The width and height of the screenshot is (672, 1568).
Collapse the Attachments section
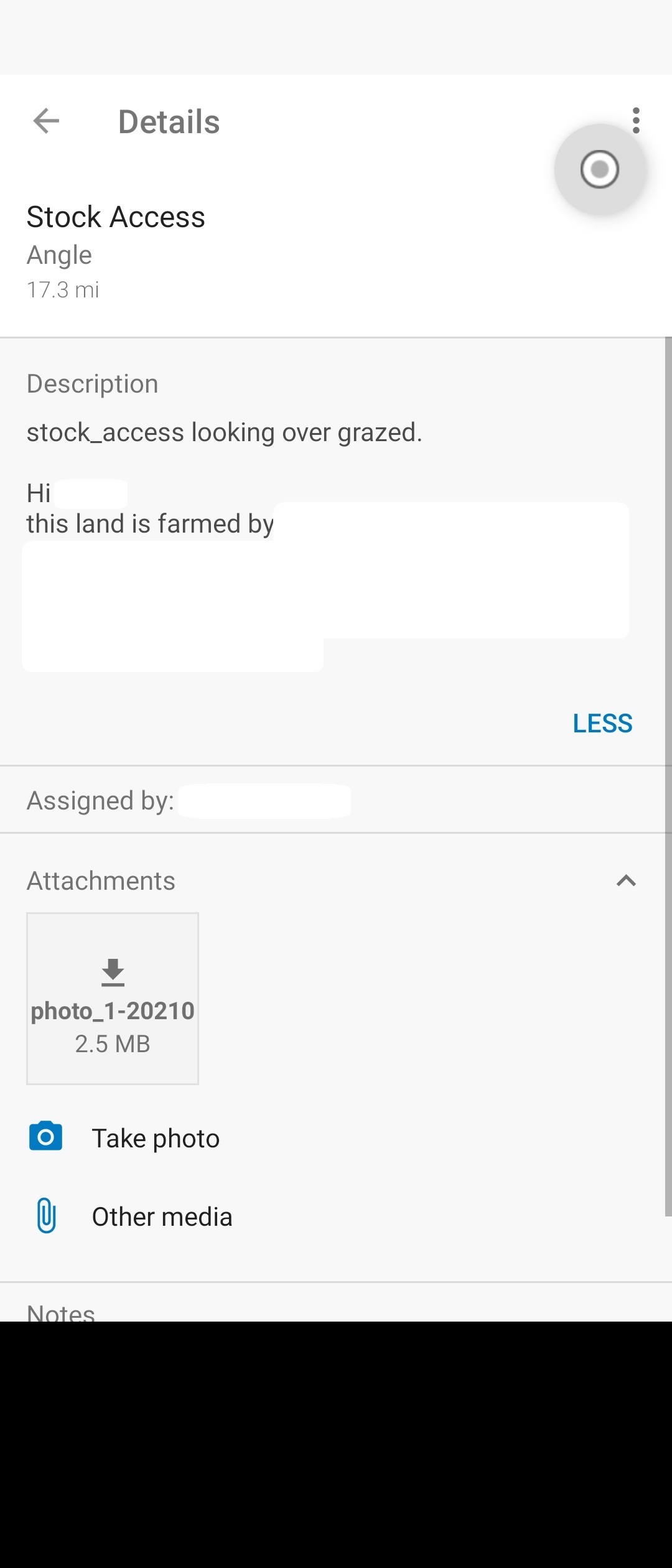point(626,880)
